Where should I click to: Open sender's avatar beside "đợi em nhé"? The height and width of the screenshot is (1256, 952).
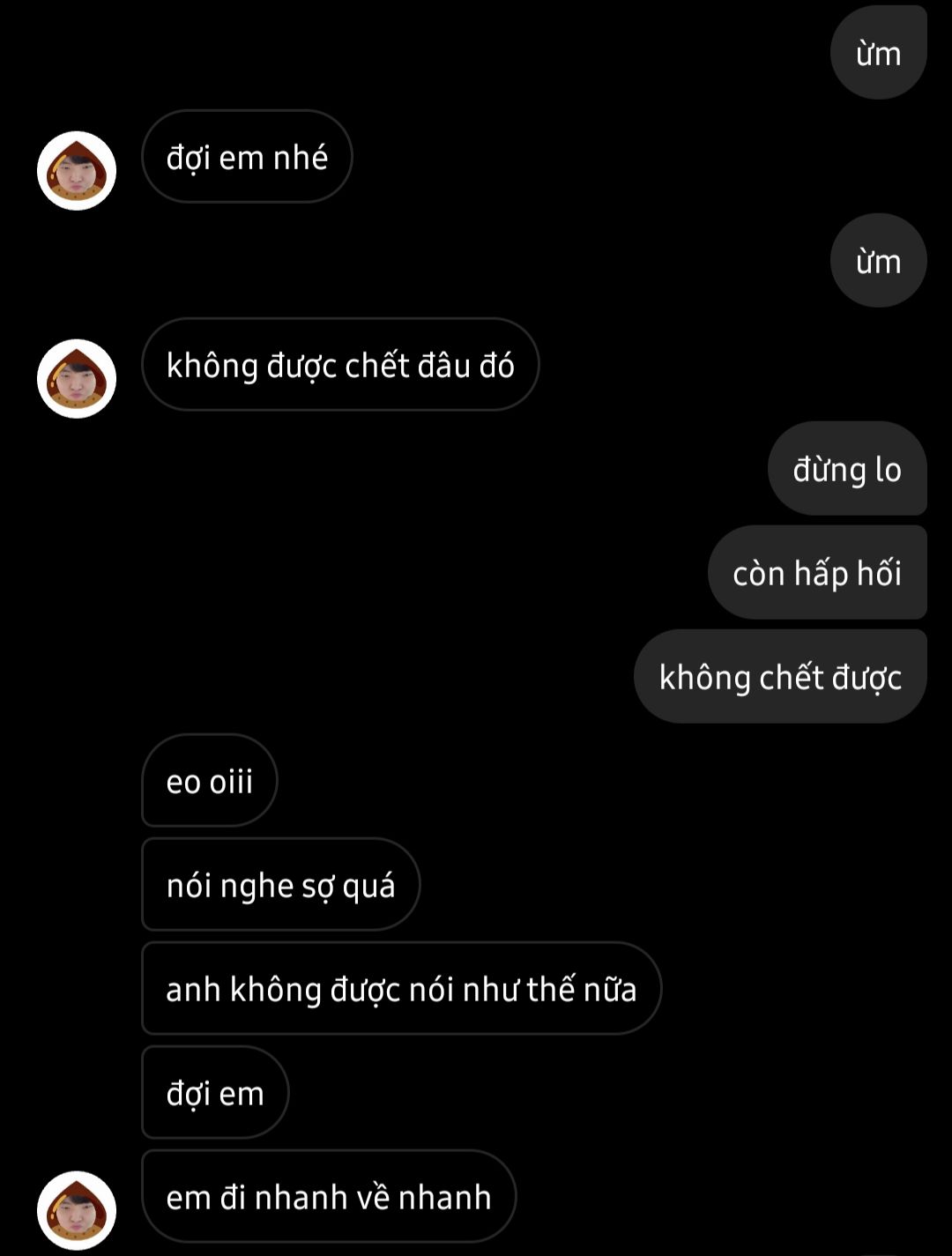tap(77, 170)
